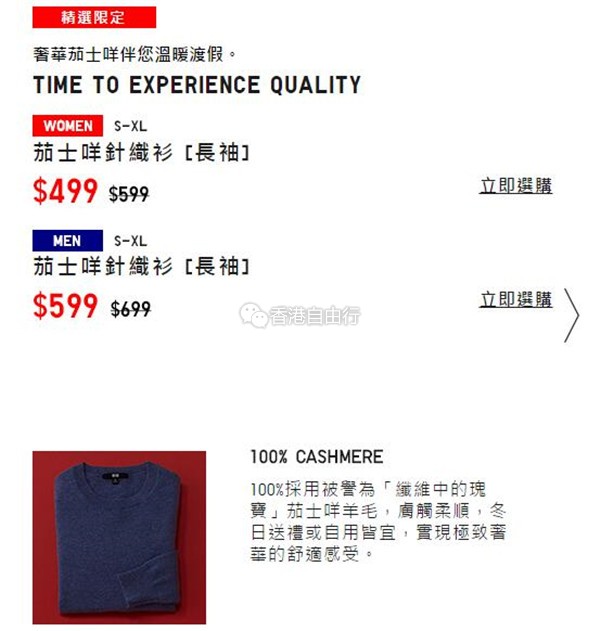Tap 立即選購 for the men's cashmere sweater

[515, 300]
